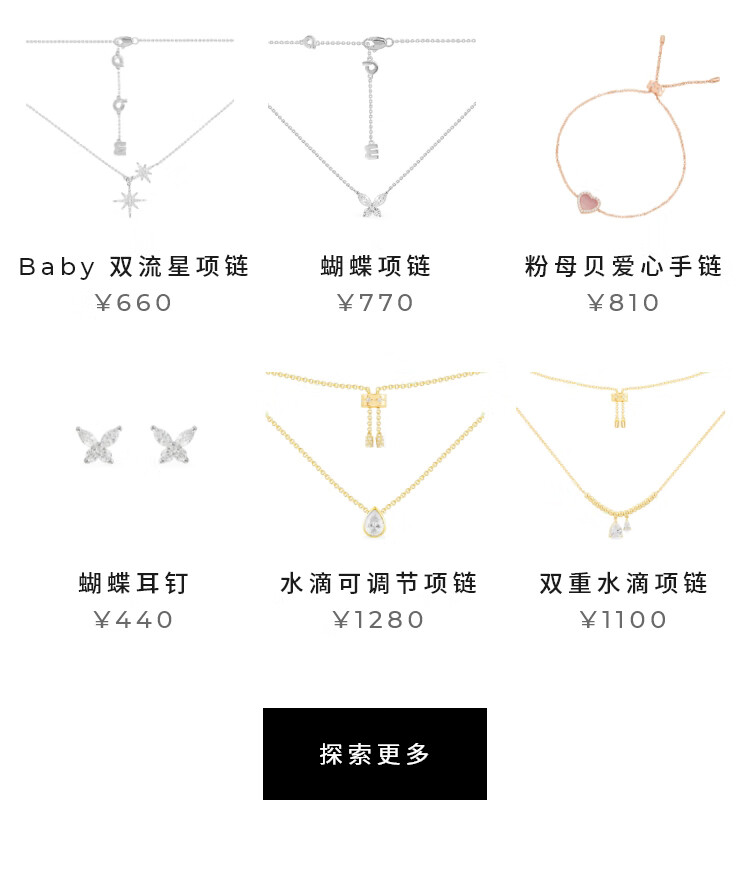Select the 粉母贝爱心手链 product title
Image resolution: width=750 pixels, height=880 pixels.
[625, 266]
